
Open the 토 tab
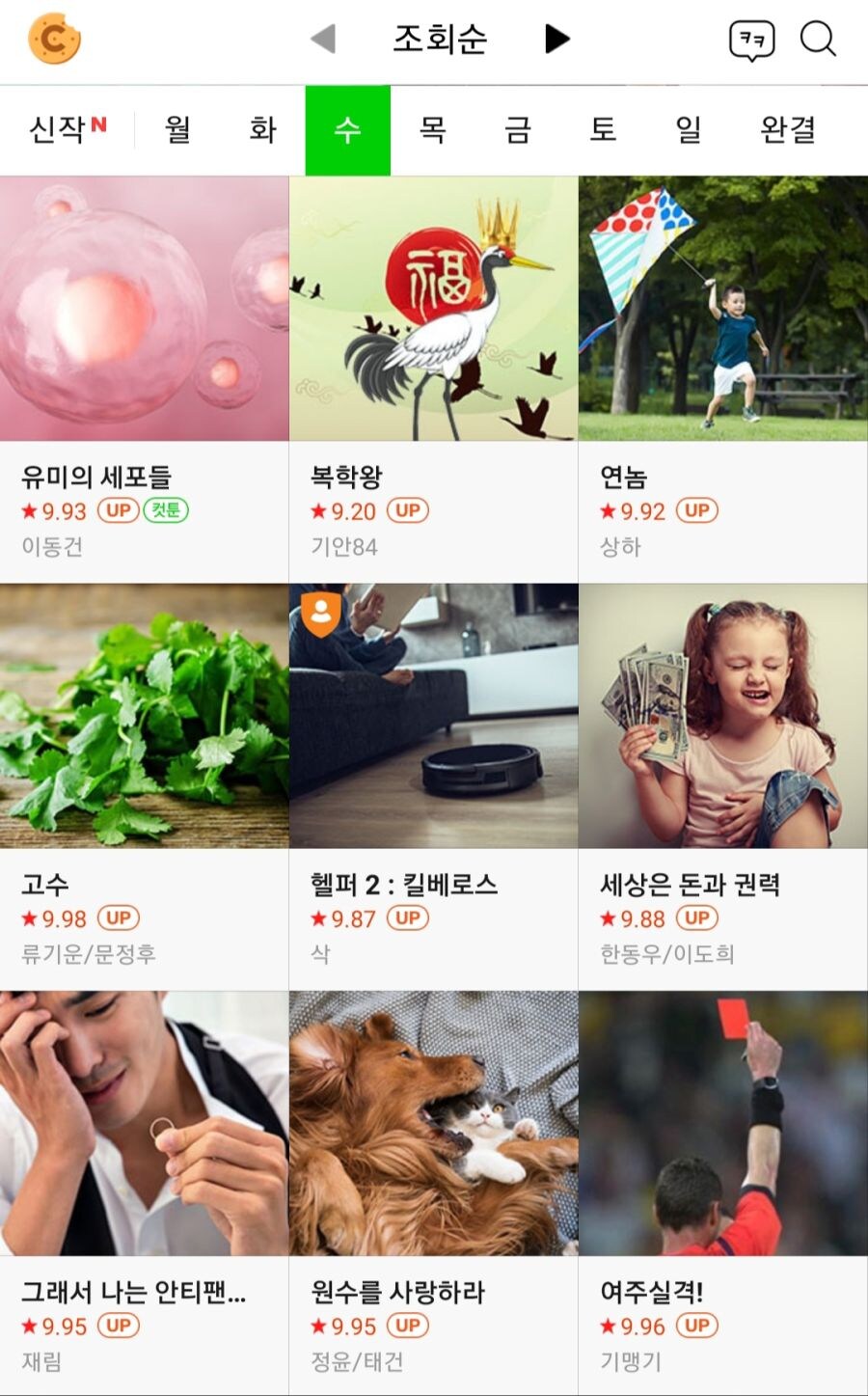603,129
